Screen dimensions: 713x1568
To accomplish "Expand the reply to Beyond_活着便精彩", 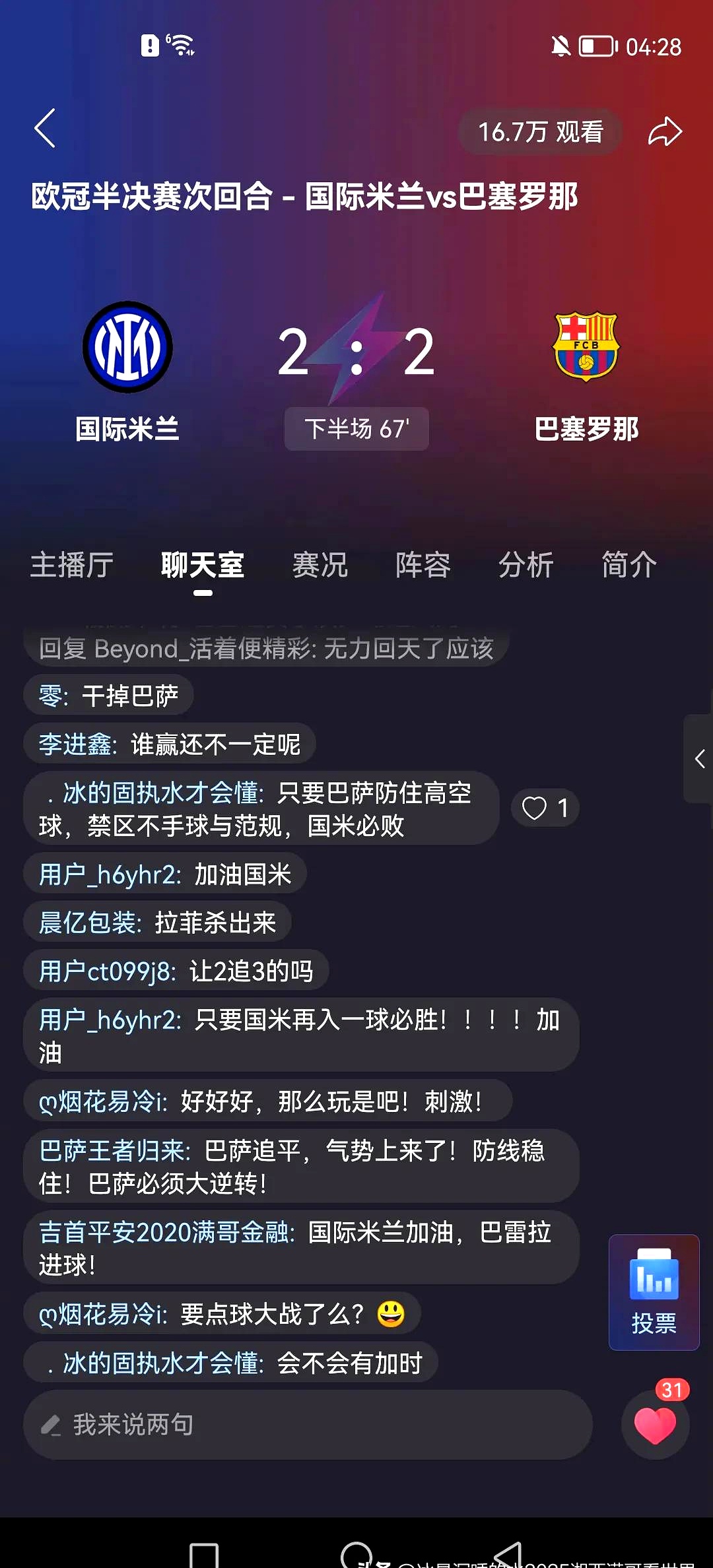I will tap(264, 649).
